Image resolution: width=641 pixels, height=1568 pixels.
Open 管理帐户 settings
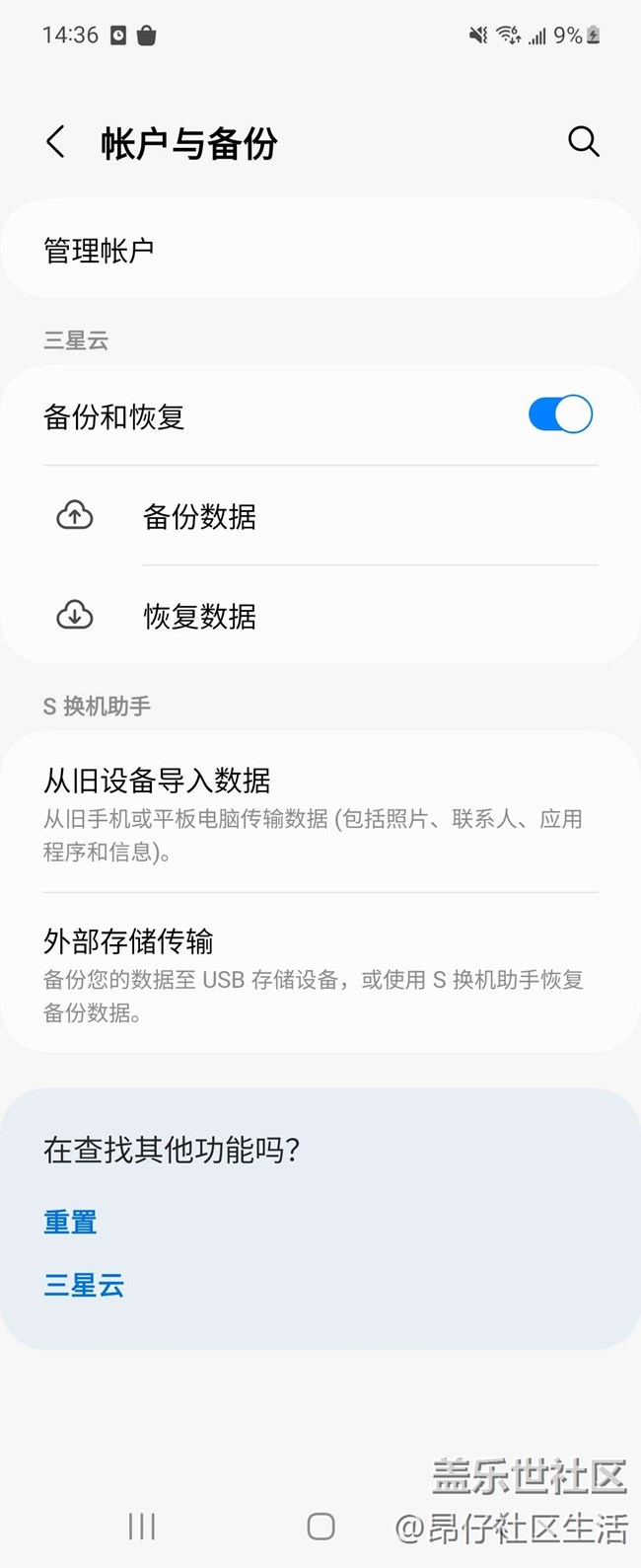tap(320, 251)
